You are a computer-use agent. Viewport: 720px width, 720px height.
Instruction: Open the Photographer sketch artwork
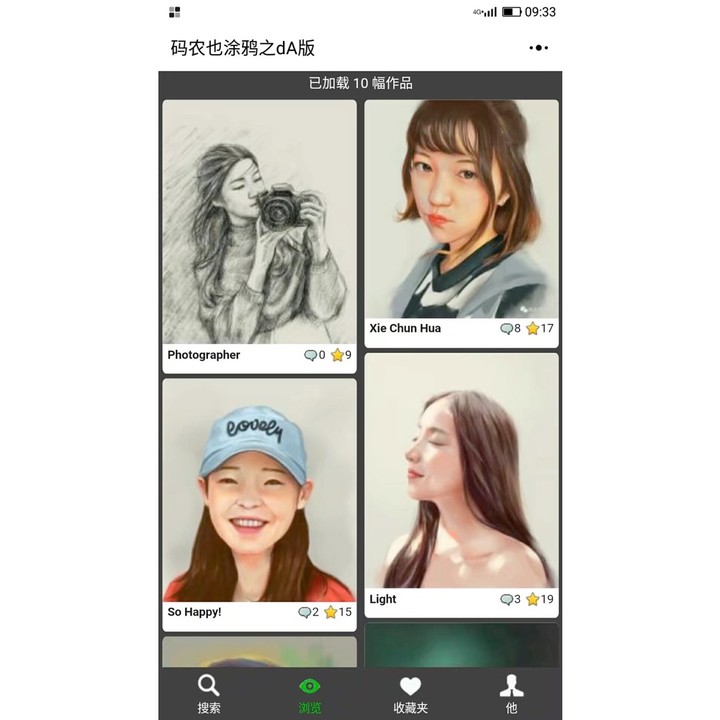(259, 223)
